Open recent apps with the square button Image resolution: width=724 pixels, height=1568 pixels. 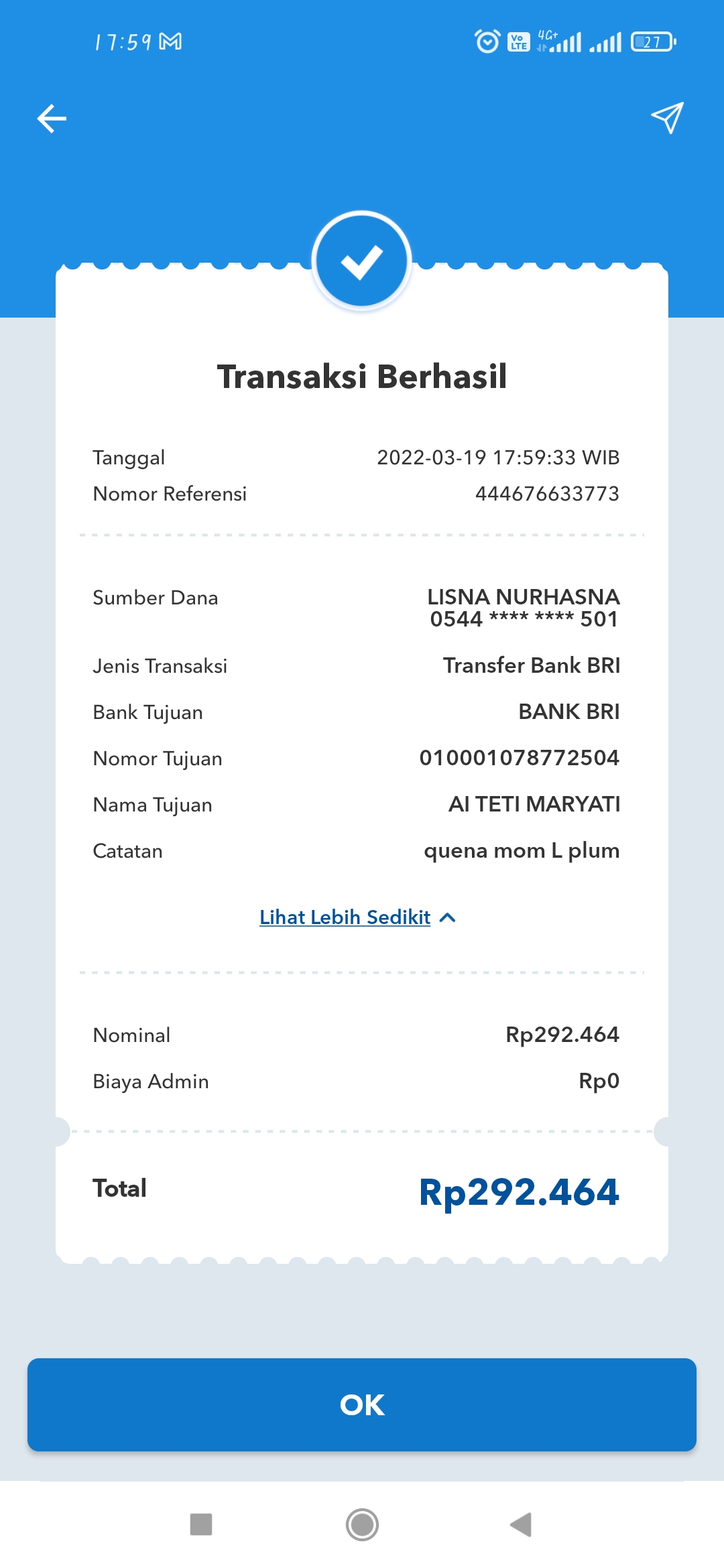coord(201,1524)
